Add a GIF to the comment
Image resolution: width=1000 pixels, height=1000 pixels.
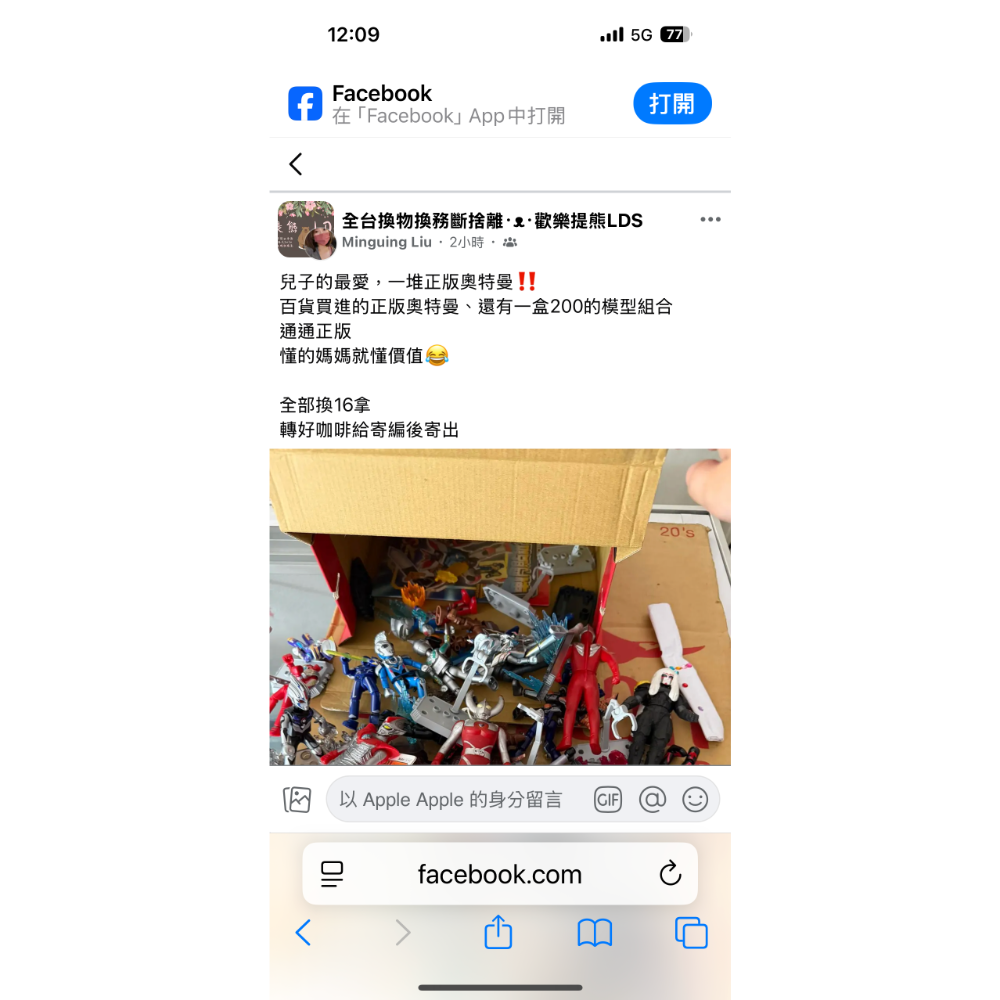[608, 799]
